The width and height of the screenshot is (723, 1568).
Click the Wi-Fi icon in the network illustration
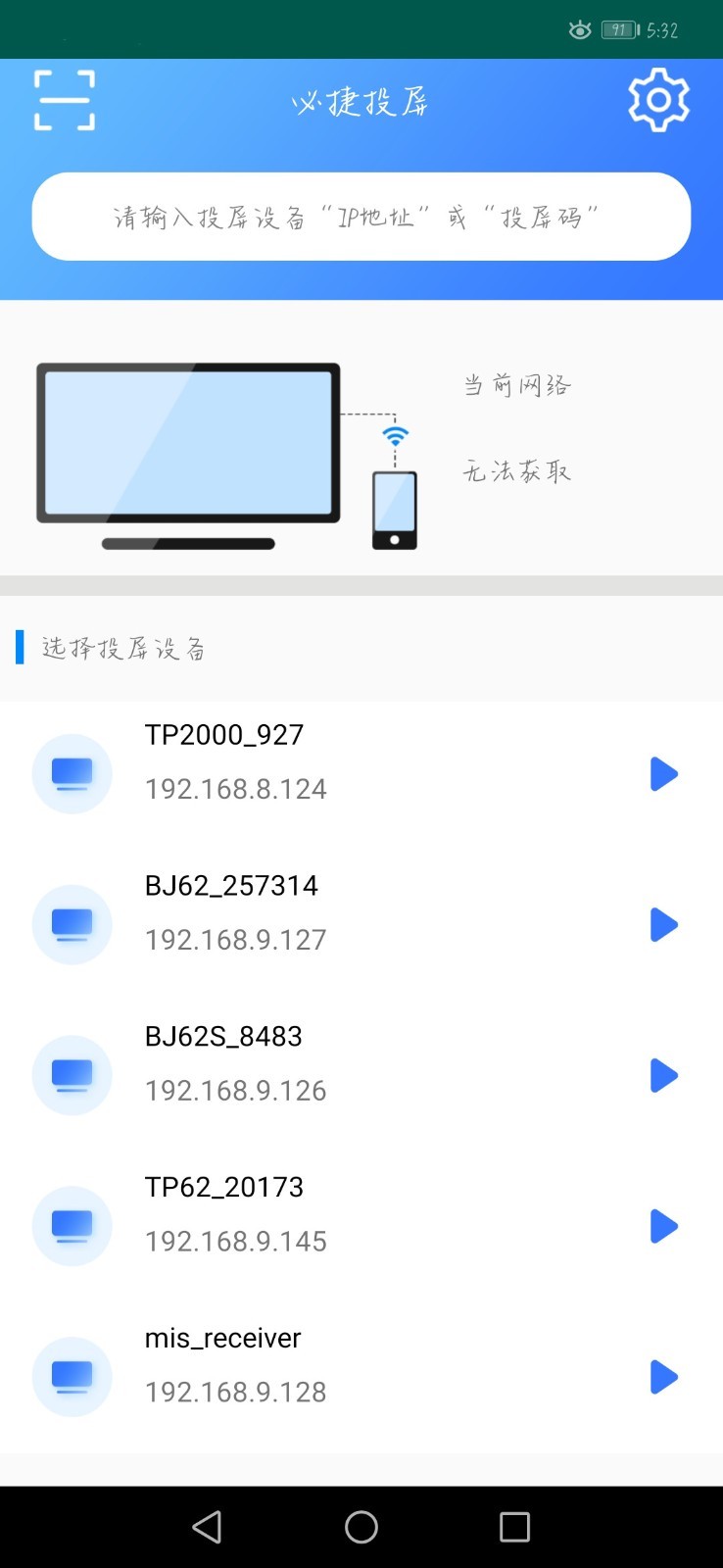395,434
